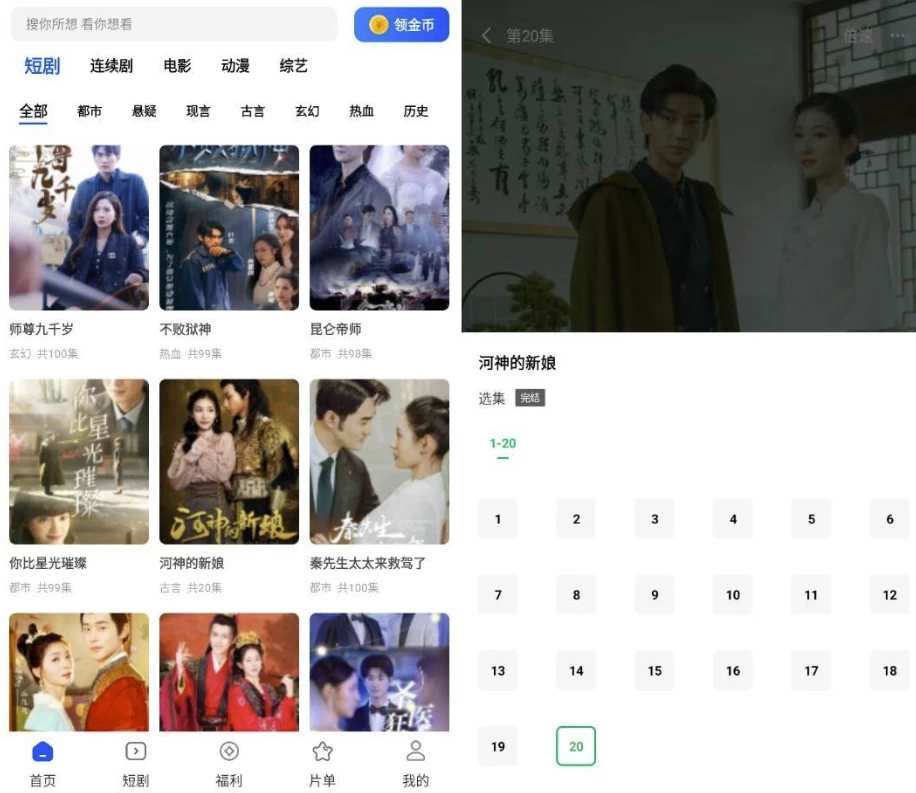
Task: Select the 动漫 top tab
Action: (235, 66)
